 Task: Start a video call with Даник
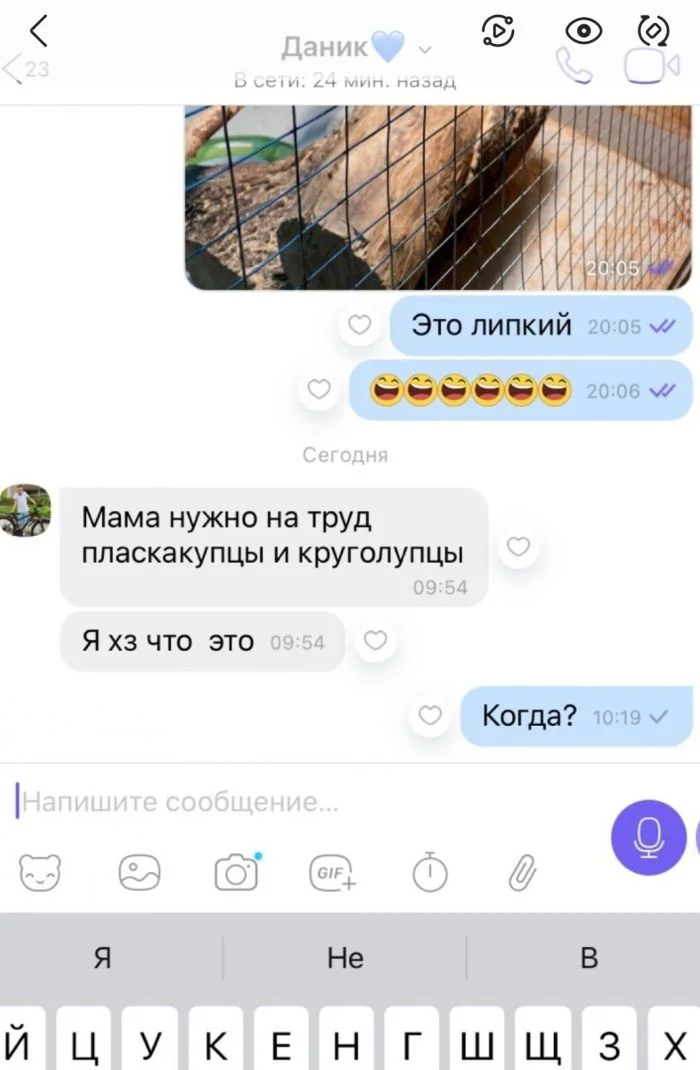click(651, 66)
